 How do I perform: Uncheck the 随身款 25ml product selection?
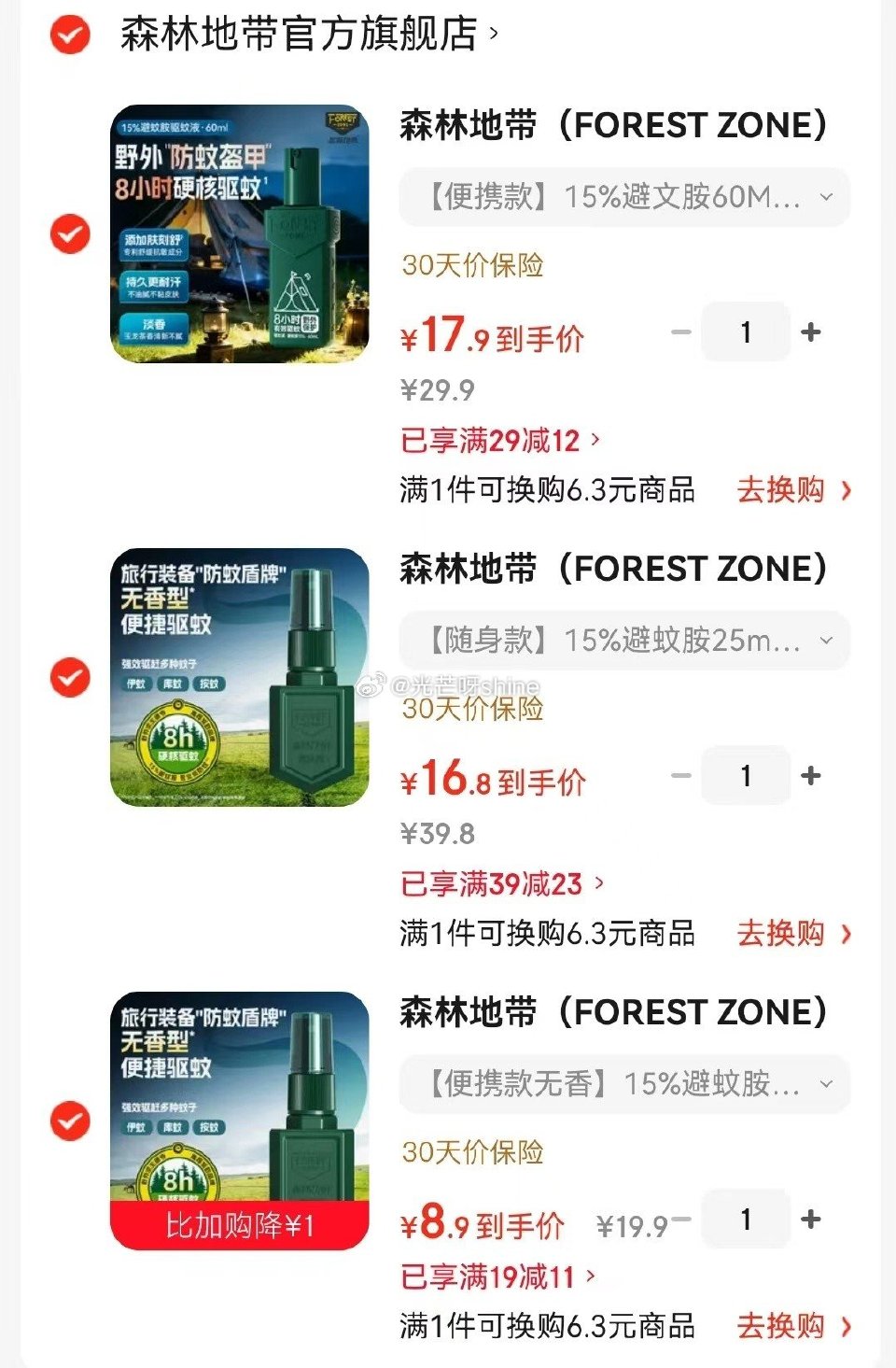point(68,679)
